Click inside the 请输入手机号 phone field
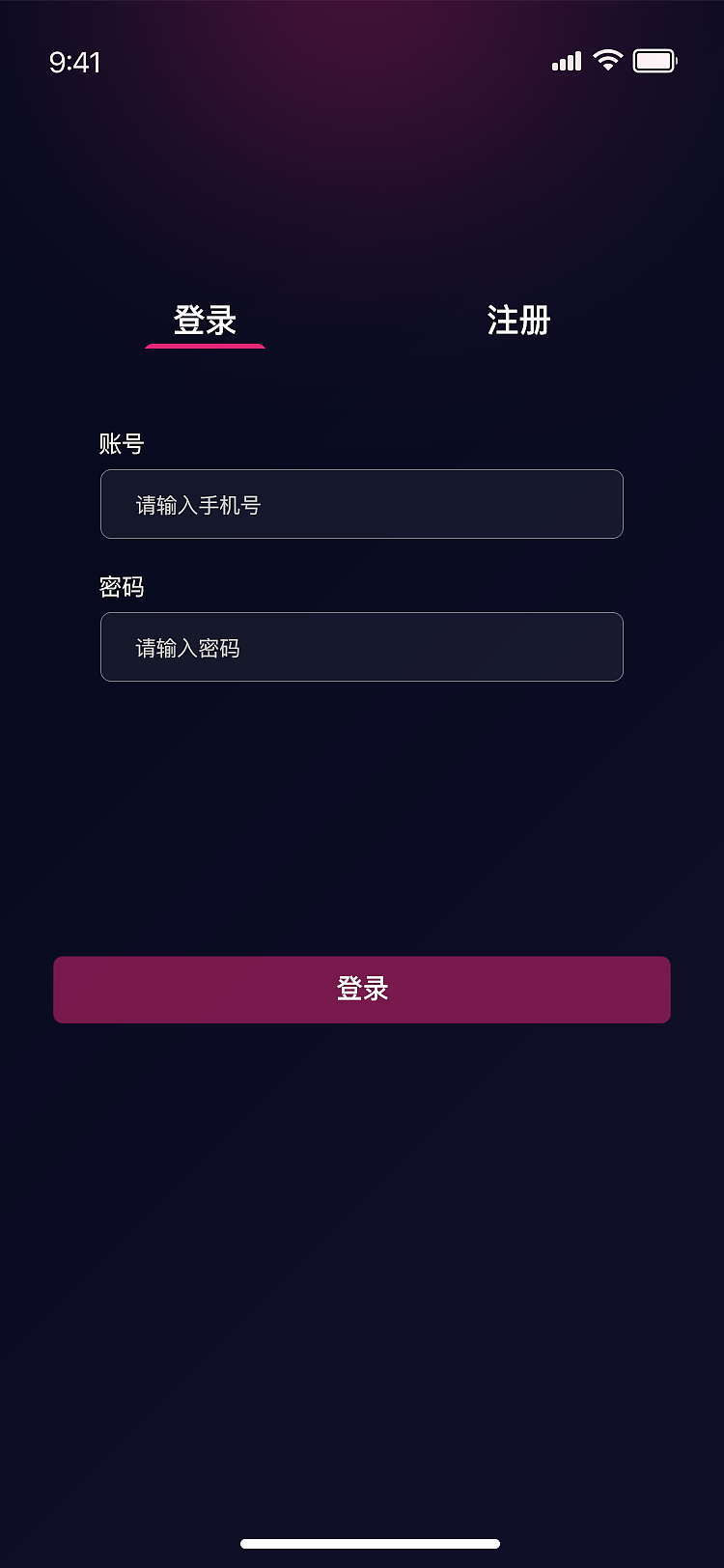Viewport: 724px width, 1568px height. point(362,504)
